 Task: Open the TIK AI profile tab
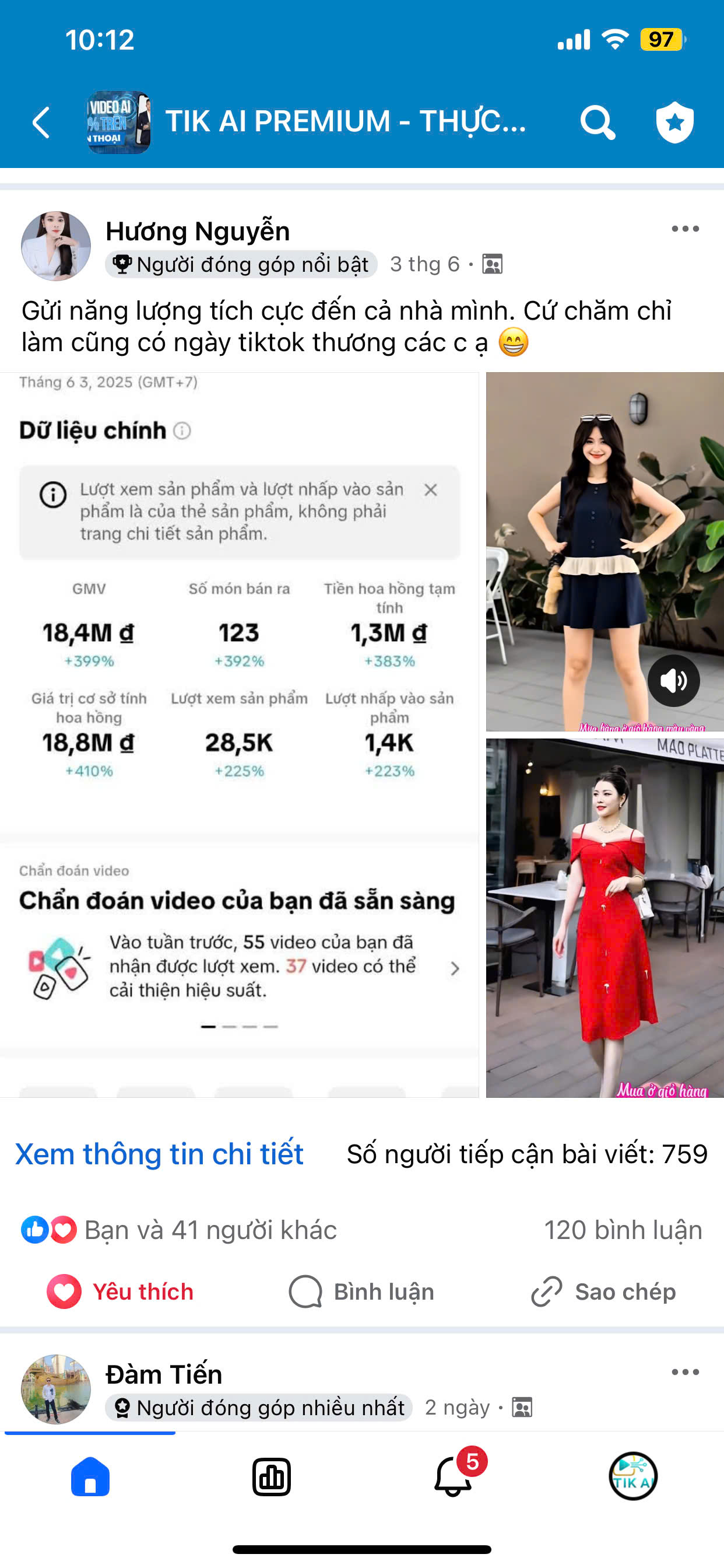coord(632,1476)
